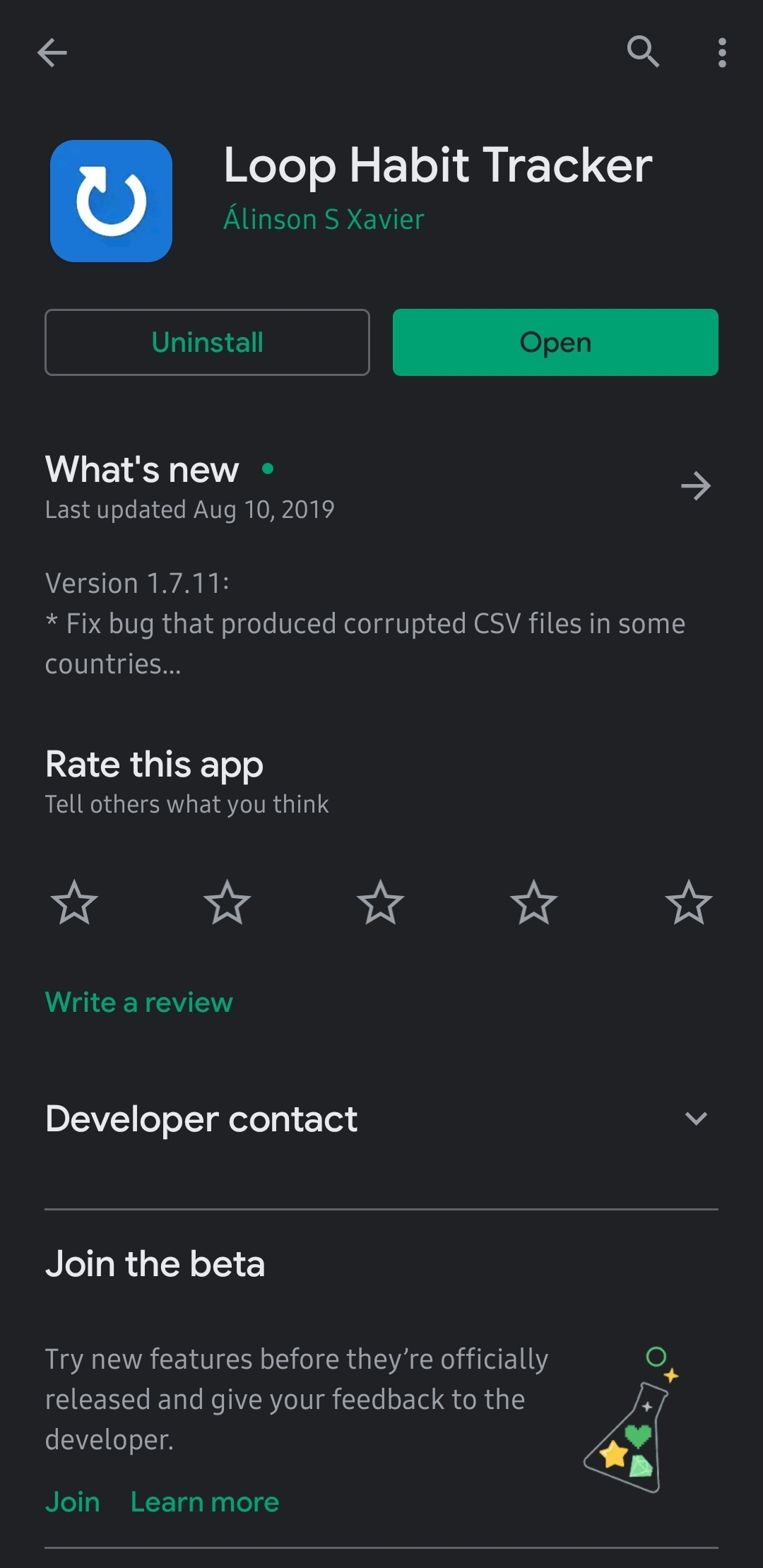763x1568 pixels.
Task: Rate the app two stars
Action: [227, 902]
